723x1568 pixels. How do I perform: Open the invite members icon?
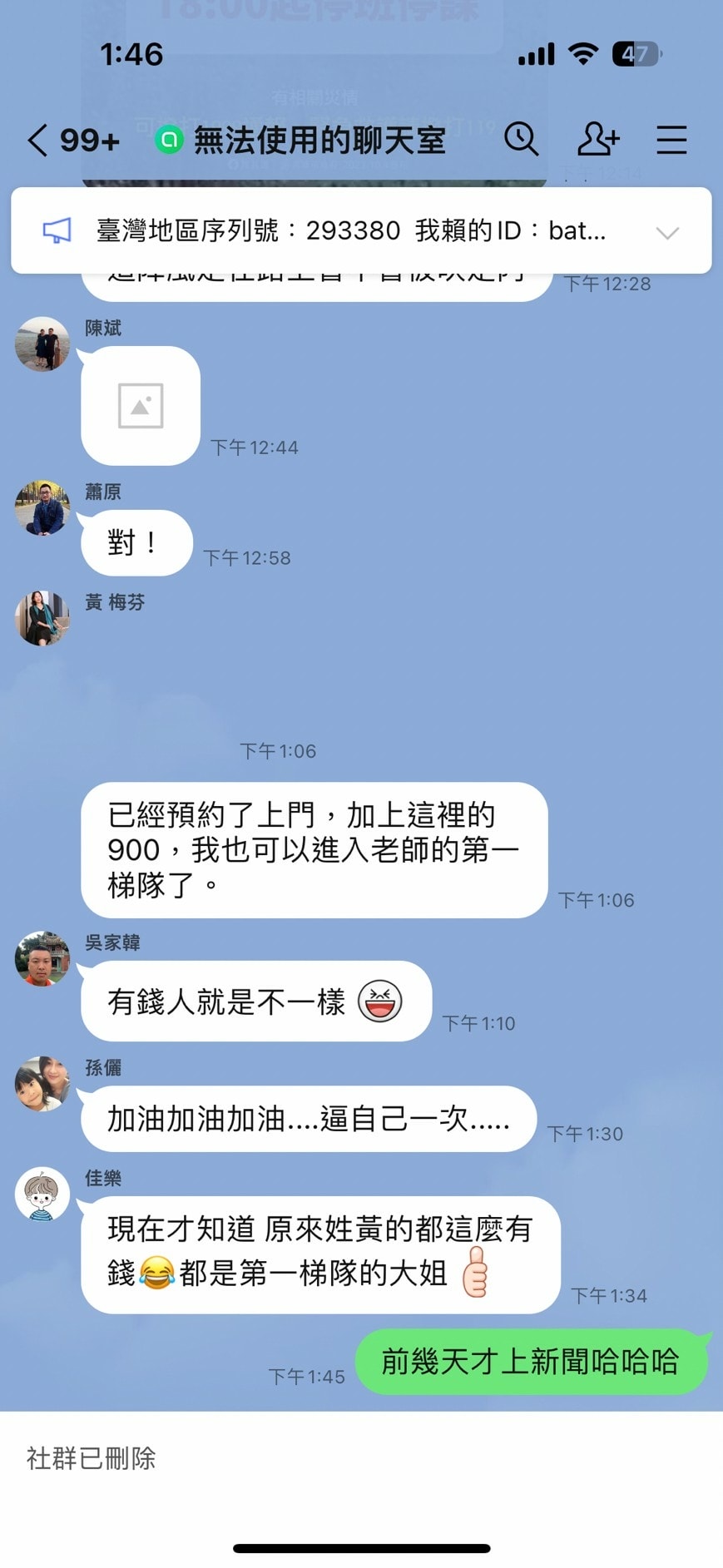click(x=598, y=139)
